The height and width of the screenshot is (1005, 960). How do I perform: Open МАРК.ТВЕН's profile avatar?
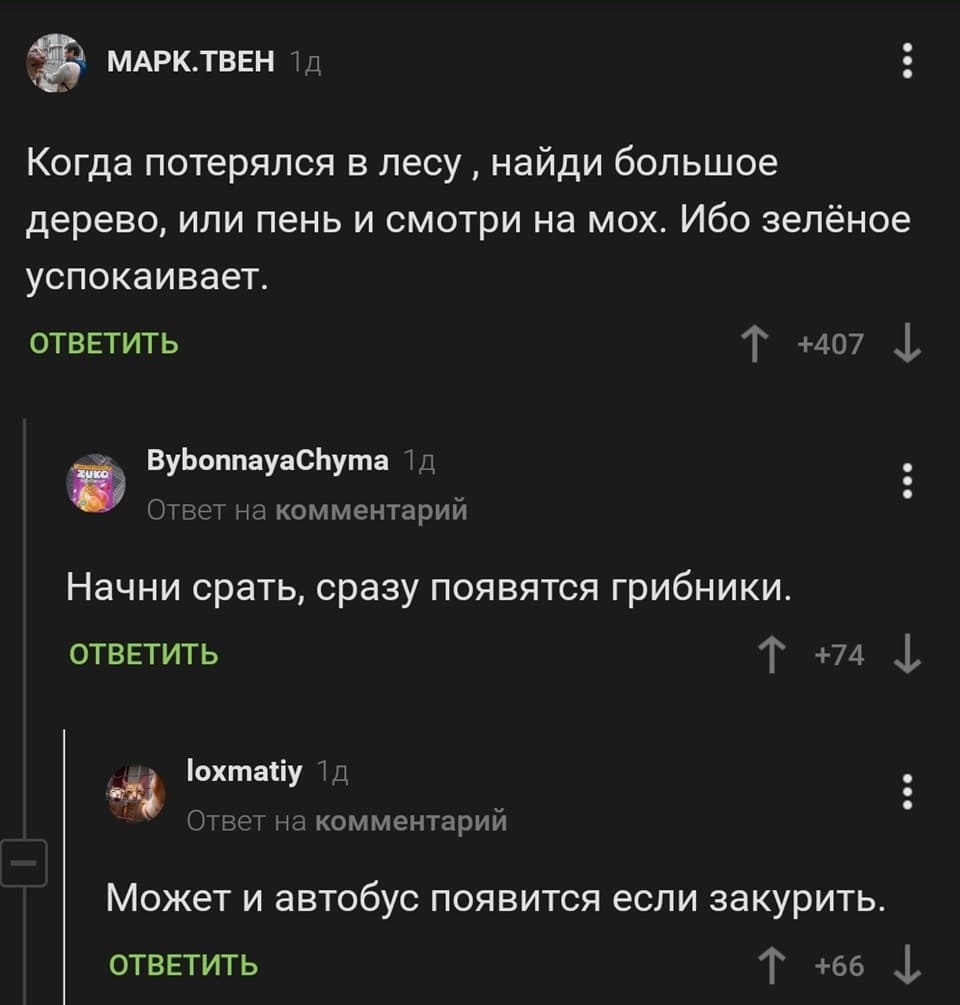54,62
